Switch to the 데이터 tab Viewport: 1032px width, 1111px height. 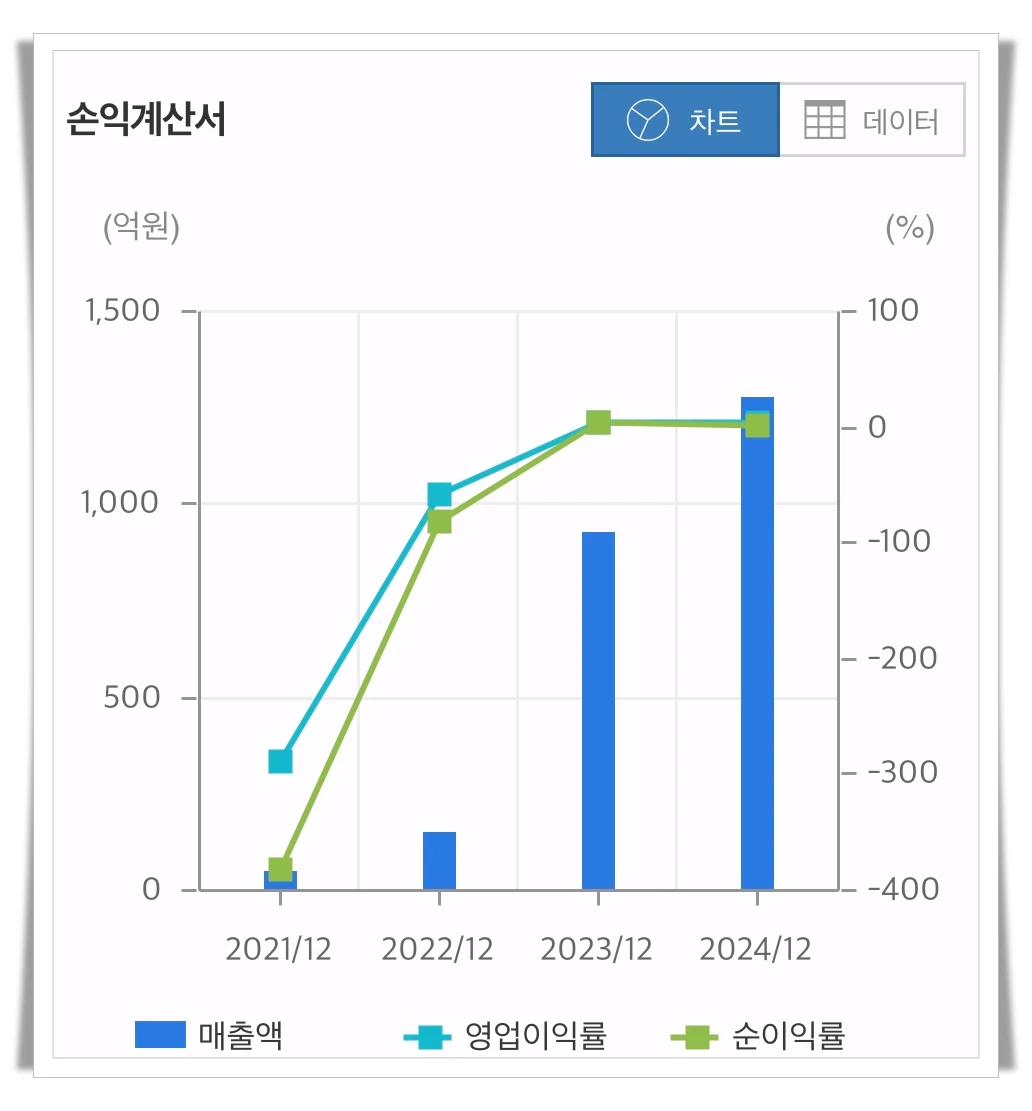point(875,120)
